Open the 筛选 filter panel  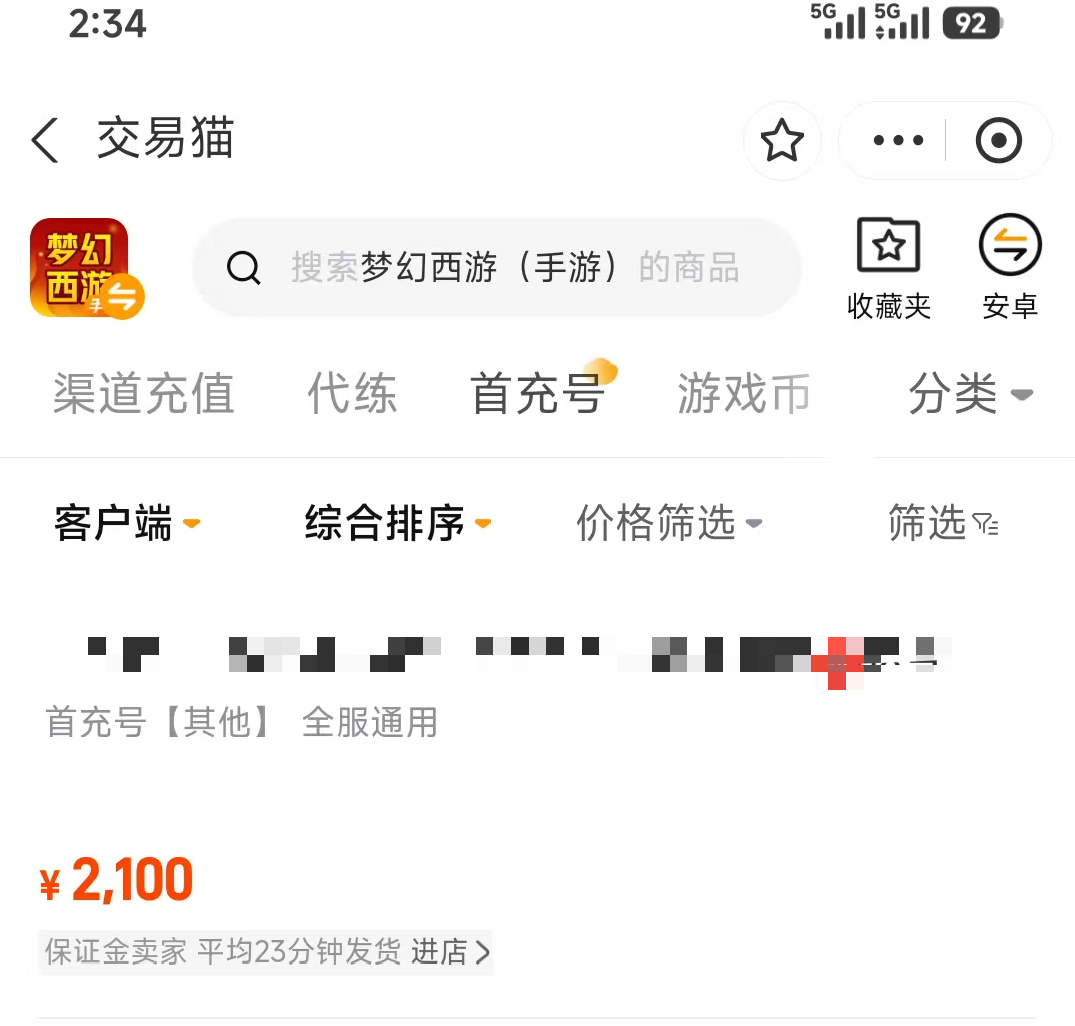[942, 523]
